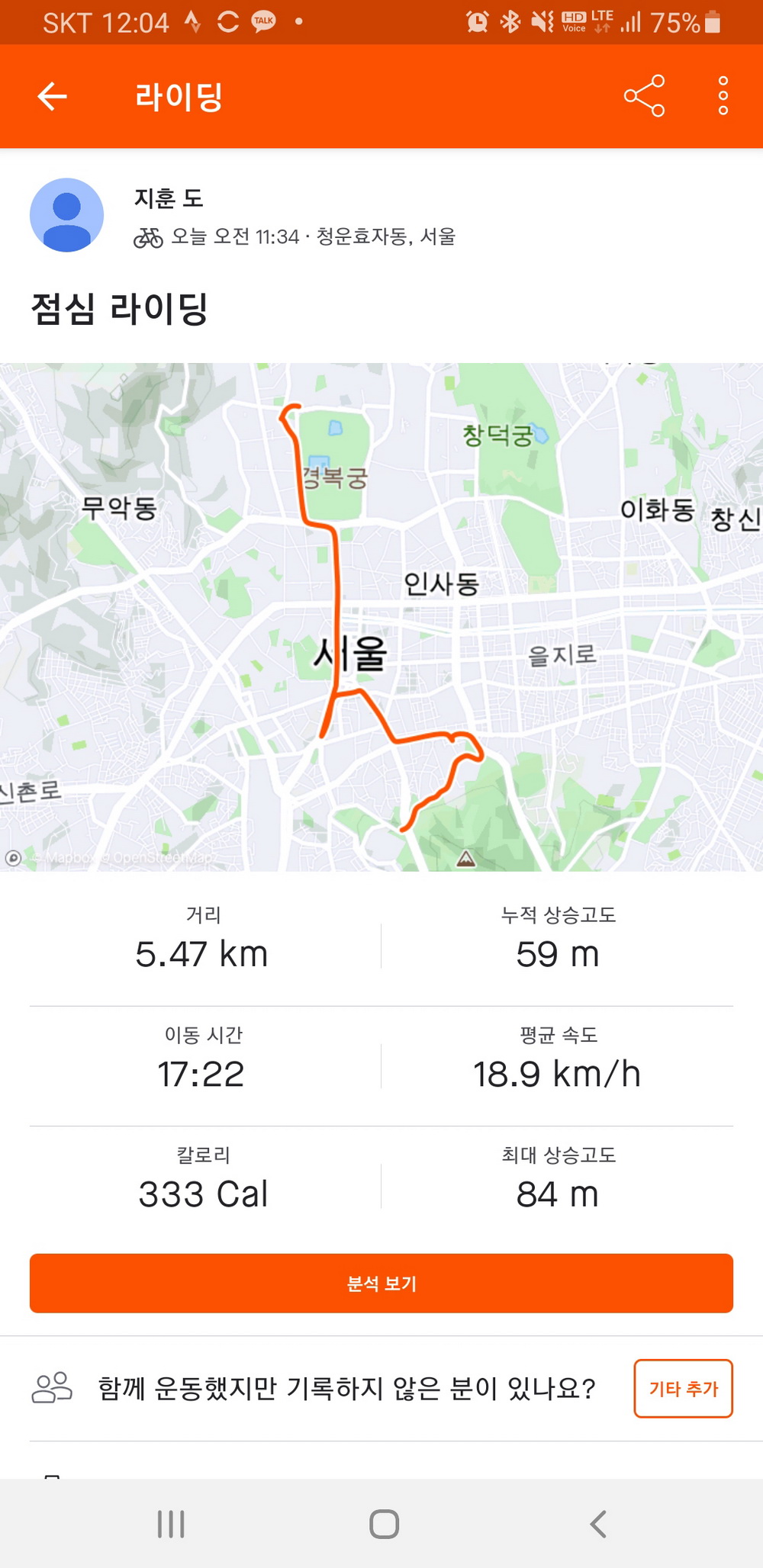Open the overflow menu

click(723, 96)
